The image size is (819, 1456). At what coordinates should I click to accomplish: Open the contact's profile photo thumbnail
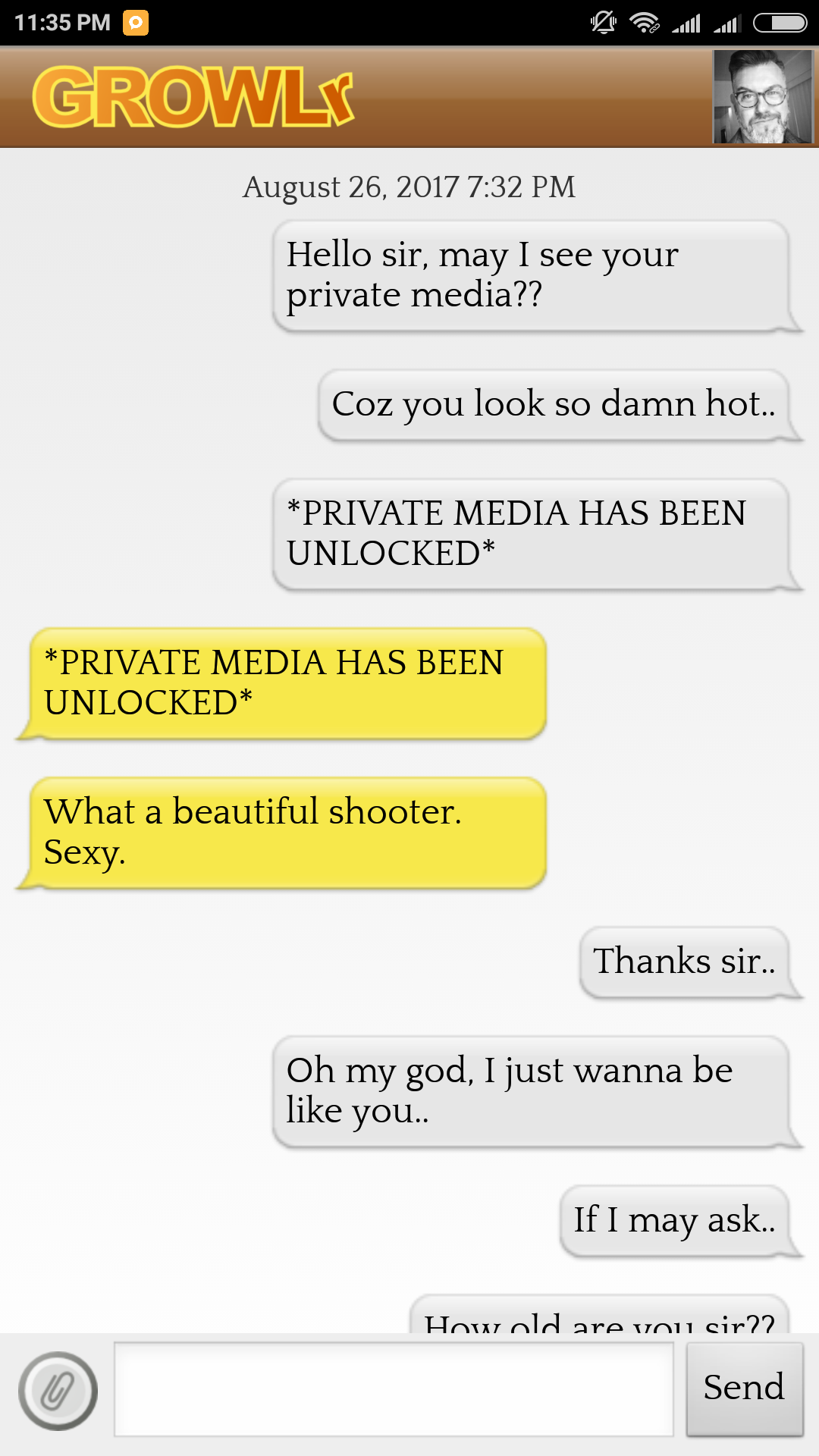tap(763, 97)
